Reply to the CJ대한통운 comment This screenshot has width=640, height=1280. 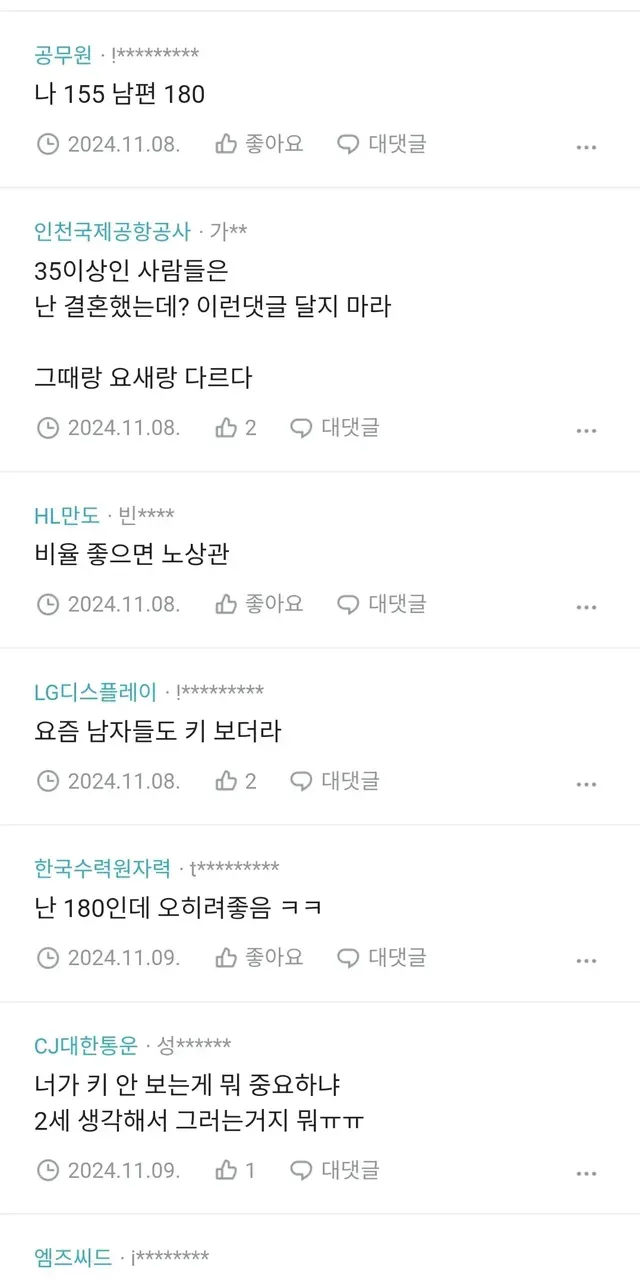334,1169
